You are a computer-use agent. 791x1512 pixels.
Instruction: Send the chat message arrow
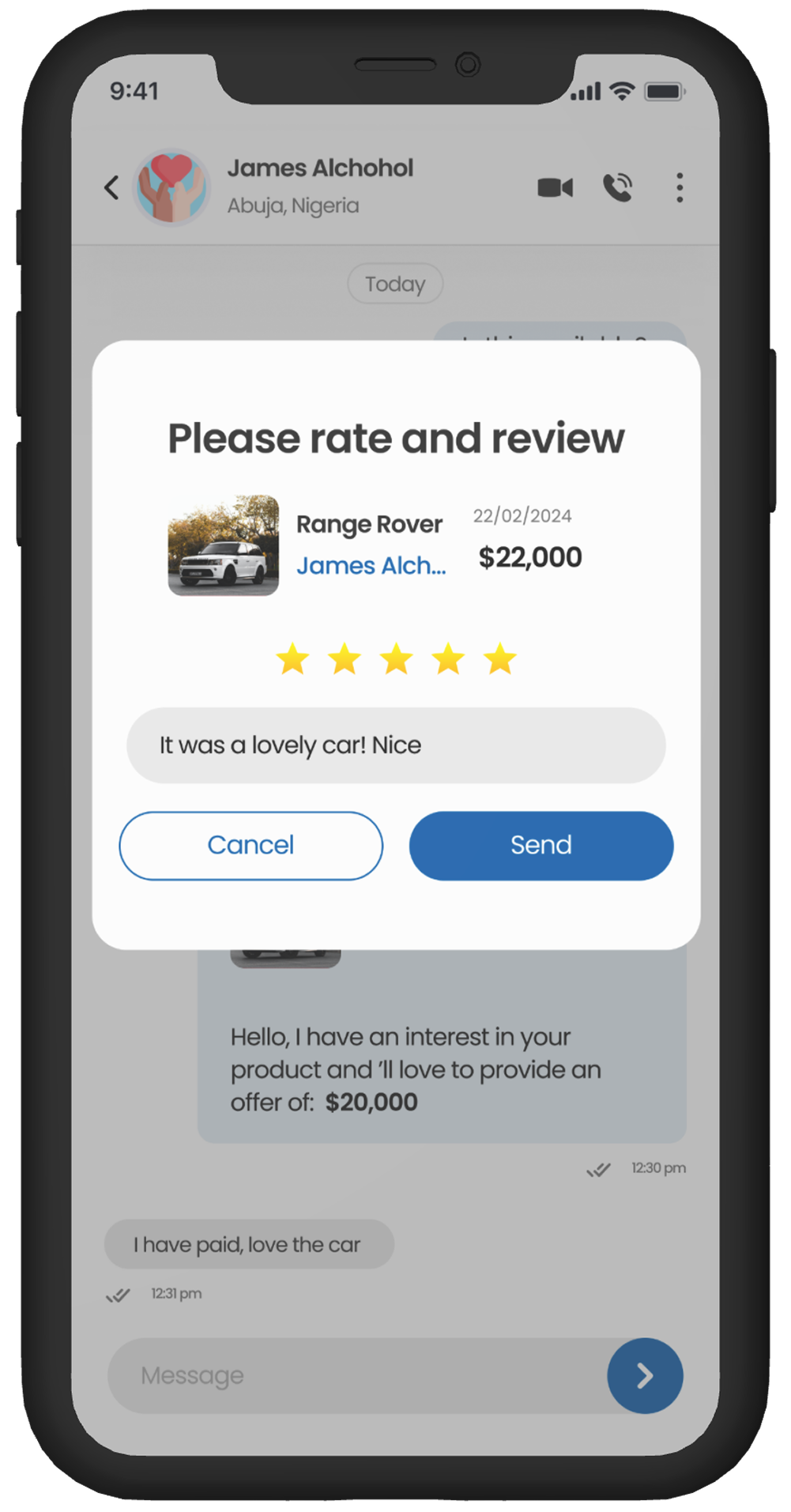tap(645, 1375)
